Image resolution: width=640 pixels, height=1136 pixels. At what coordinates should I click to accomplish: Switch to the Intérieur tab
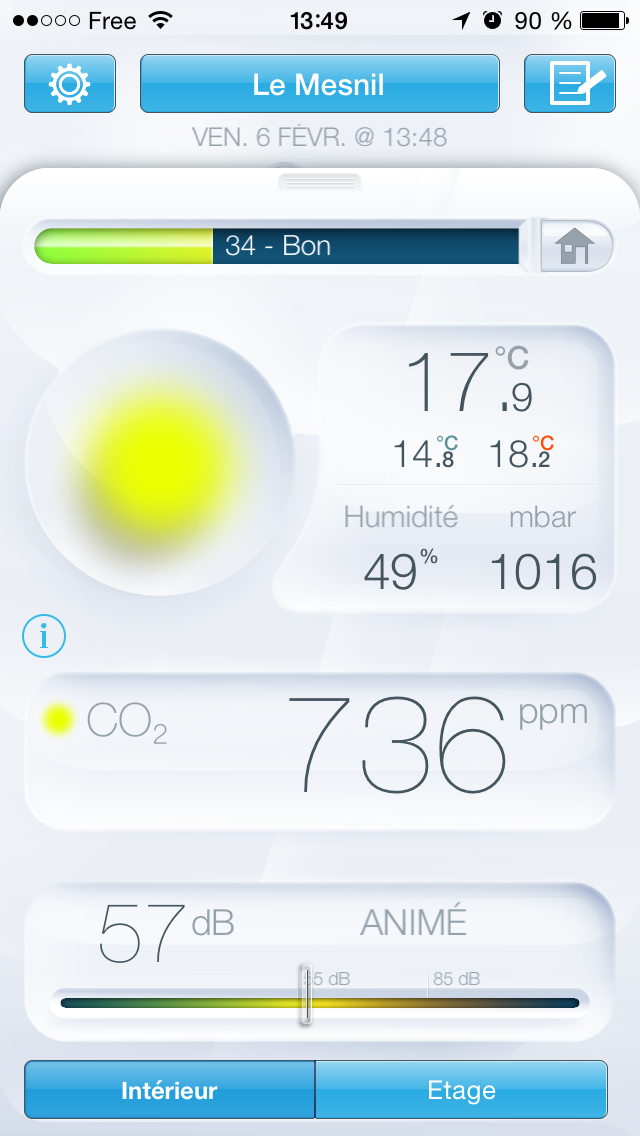pyautogui.click(x=169, y=1090)
